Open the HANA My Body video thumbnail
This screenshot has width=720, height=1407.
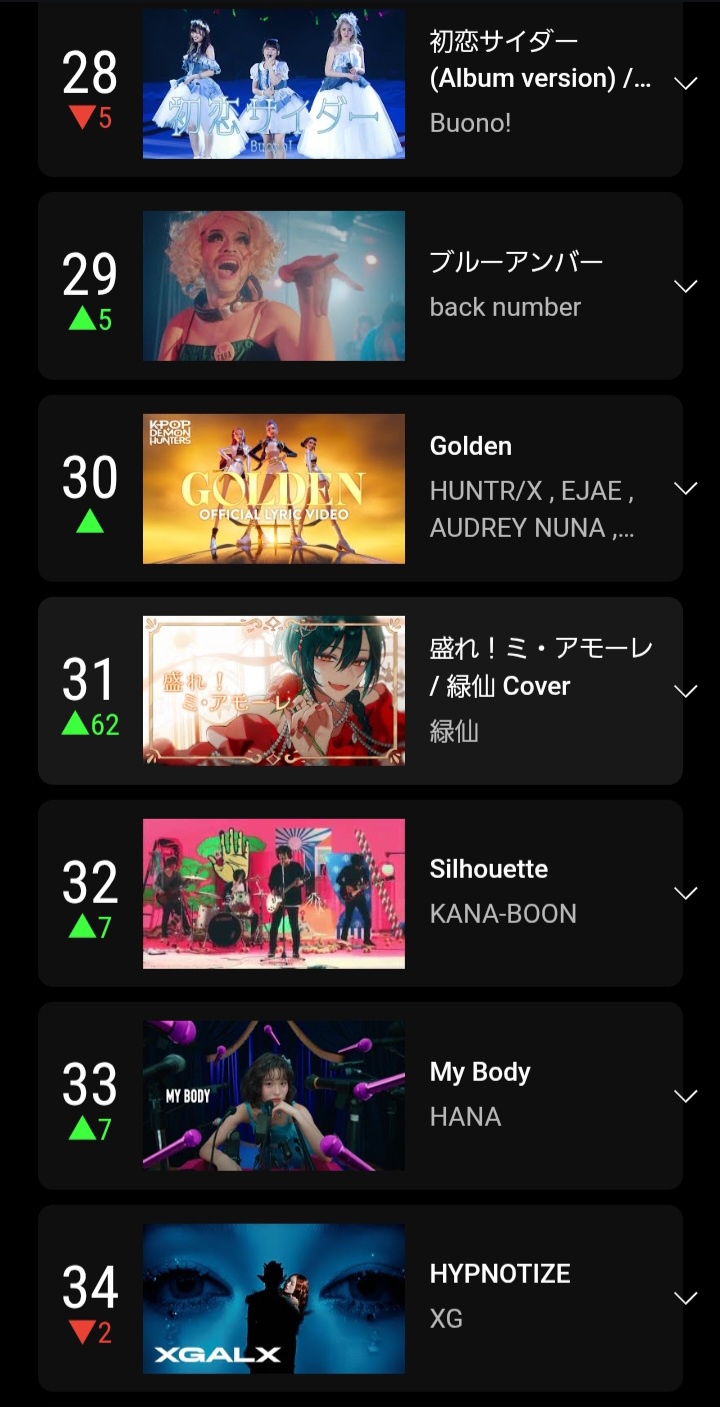pos(274,1096)
